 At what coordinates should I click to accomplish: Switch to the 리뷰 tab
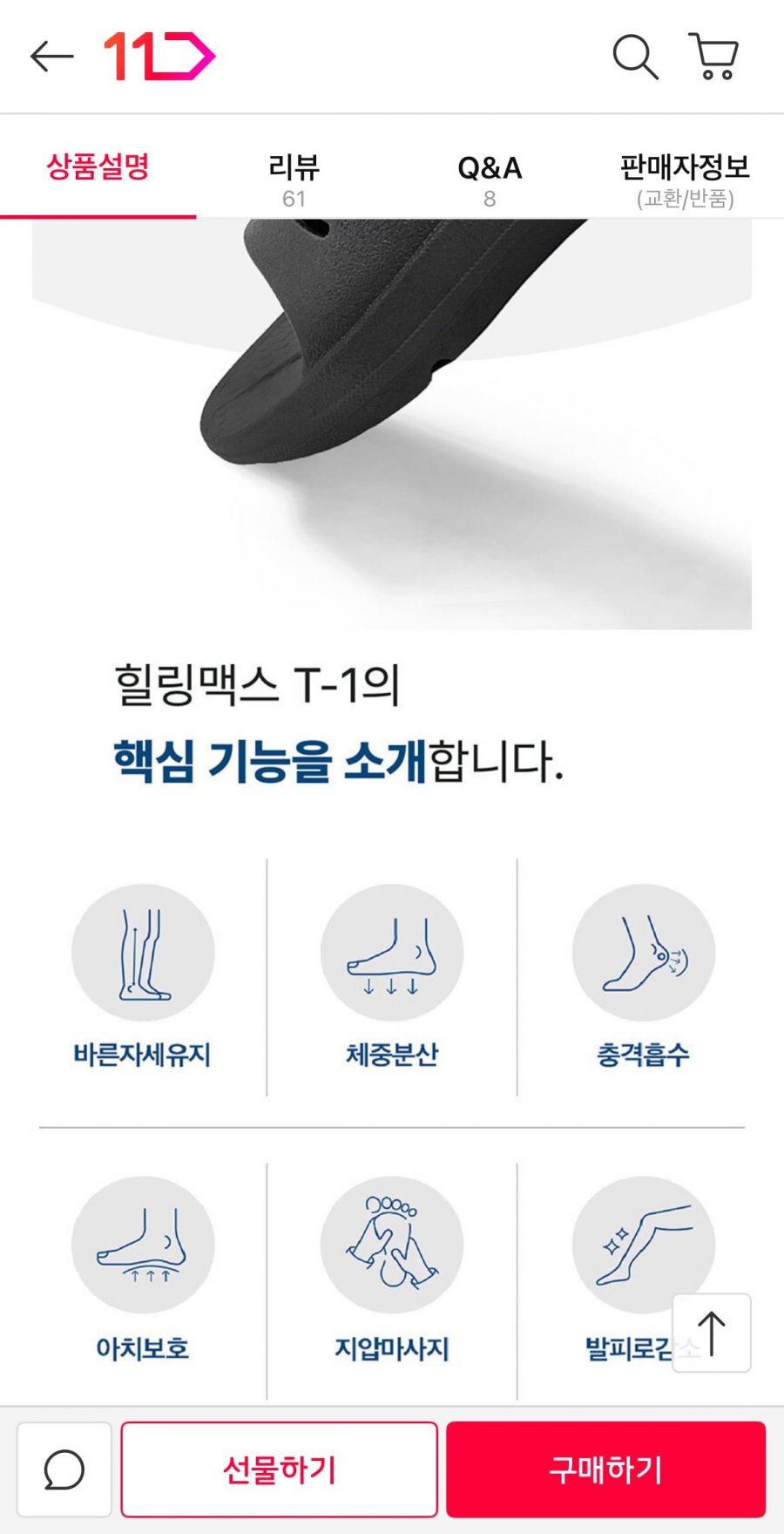pyautogui.click(x=294, y=179)
